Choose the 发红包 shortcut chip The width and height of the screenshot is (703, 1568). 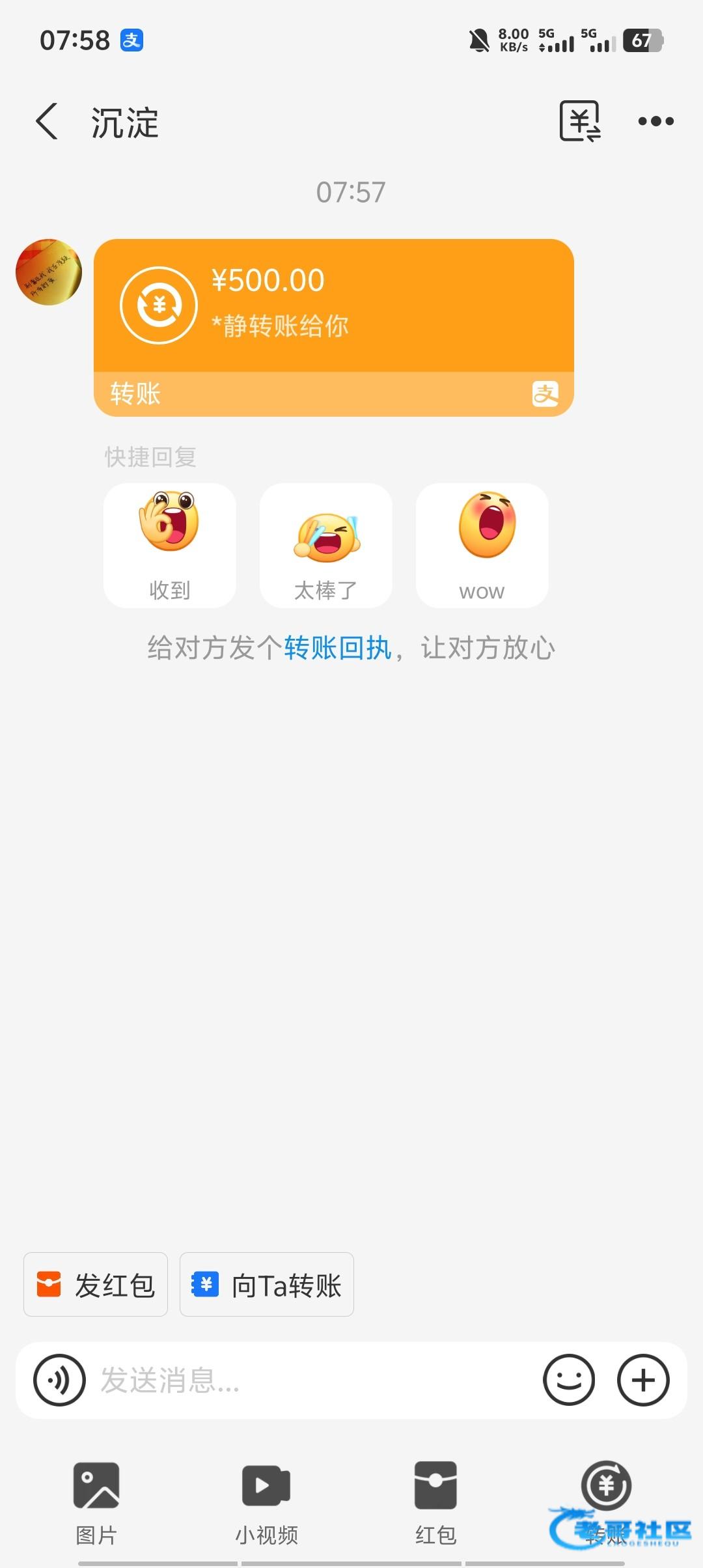click(x=96, y=1285)
